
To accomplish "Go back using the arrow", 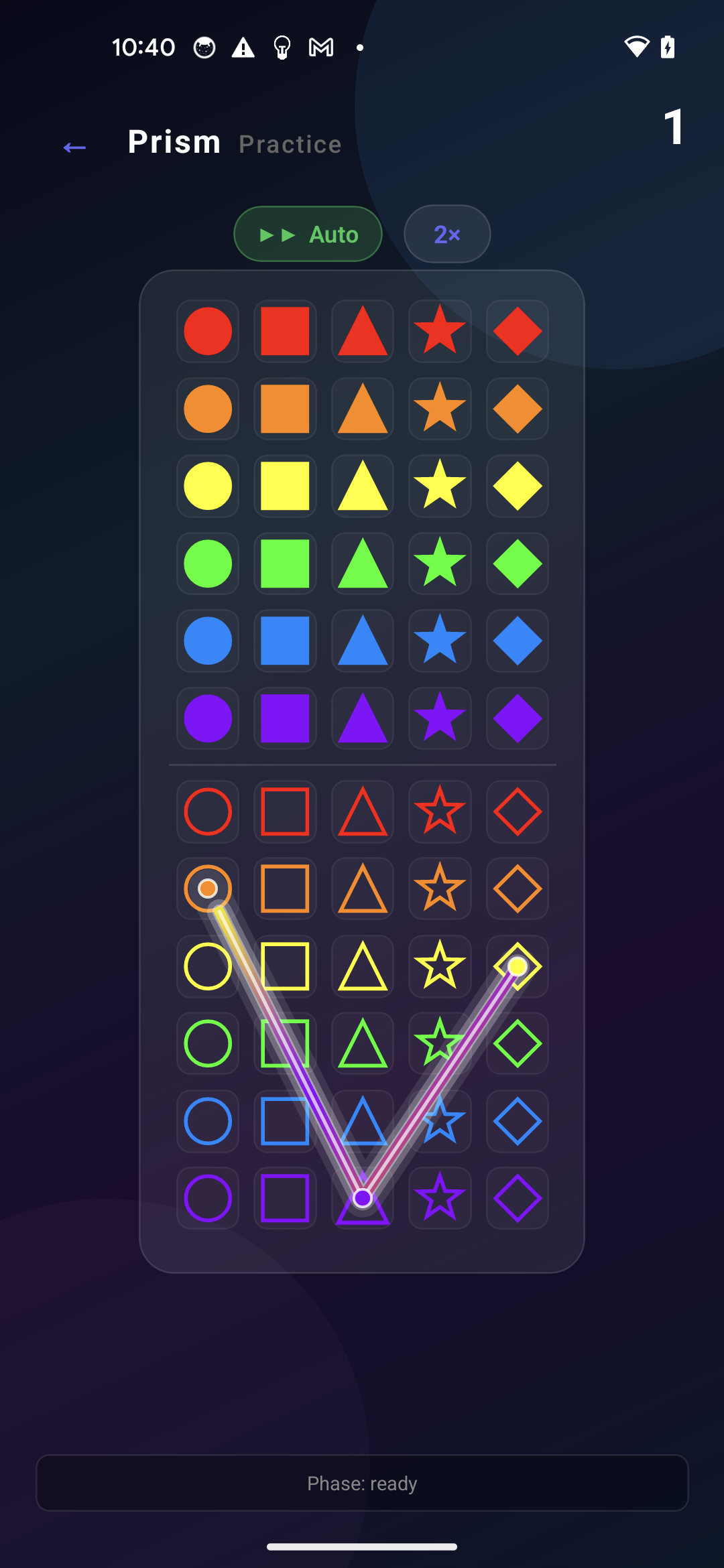I will tap(74, 147).
